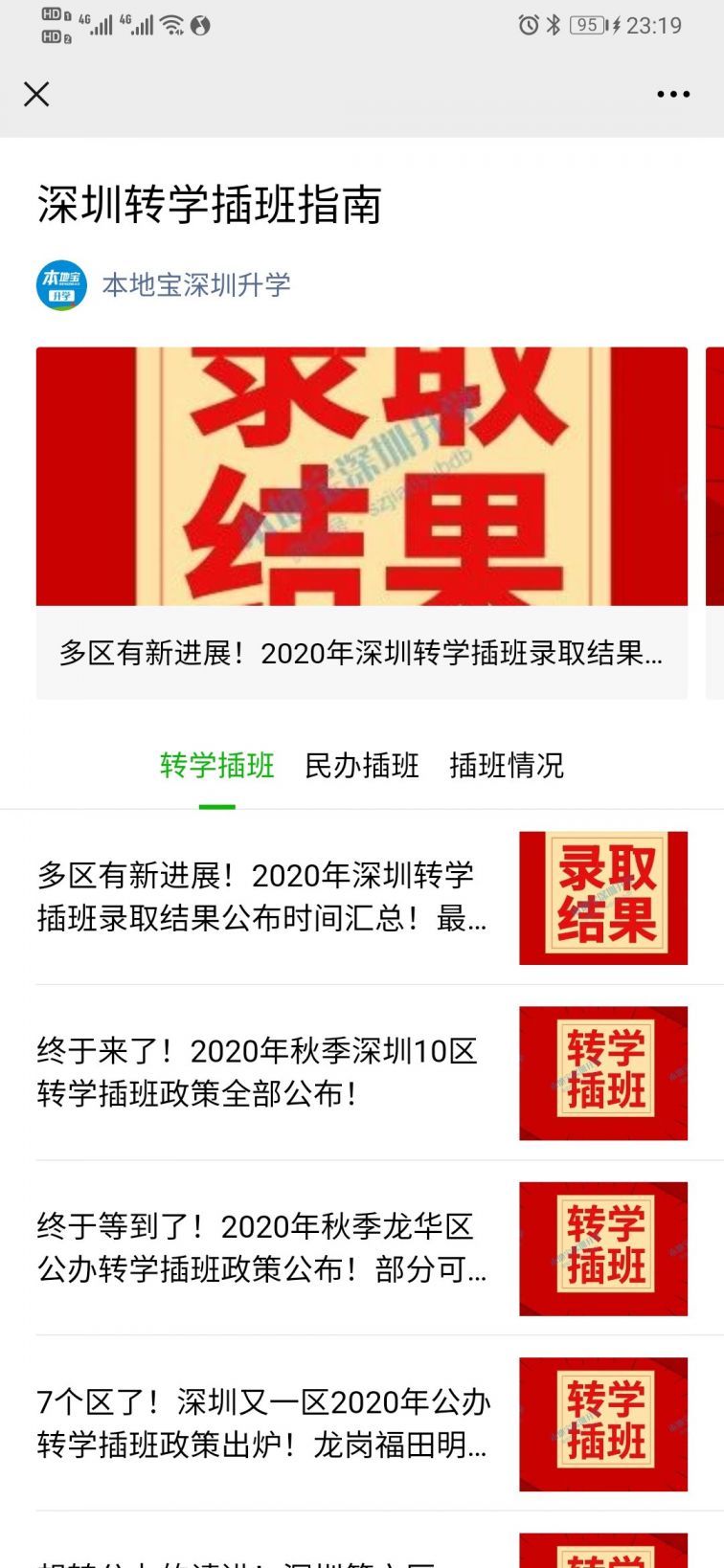Follow the 本地宝深圳升学 account link
724x1568 pixels.
click(197, 284)
